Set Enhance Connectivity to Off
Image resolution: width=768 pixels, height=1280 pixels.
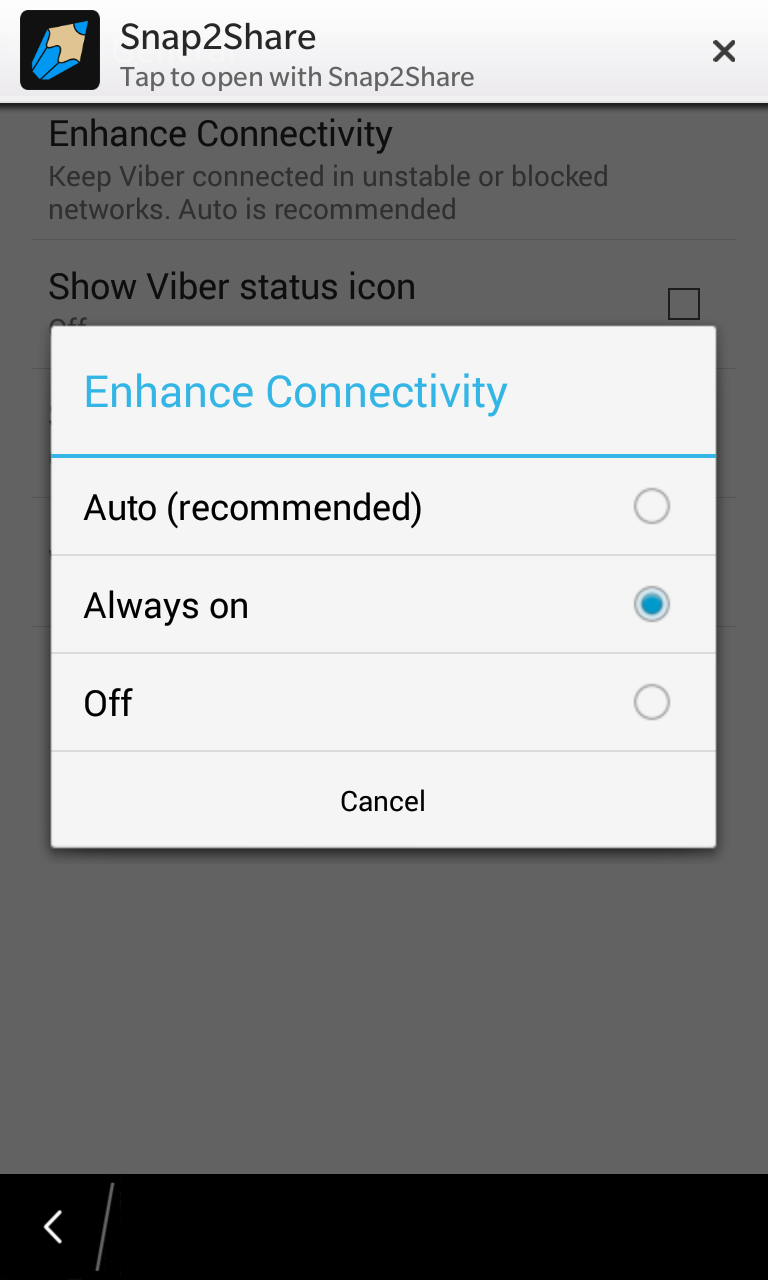point(383,703)
